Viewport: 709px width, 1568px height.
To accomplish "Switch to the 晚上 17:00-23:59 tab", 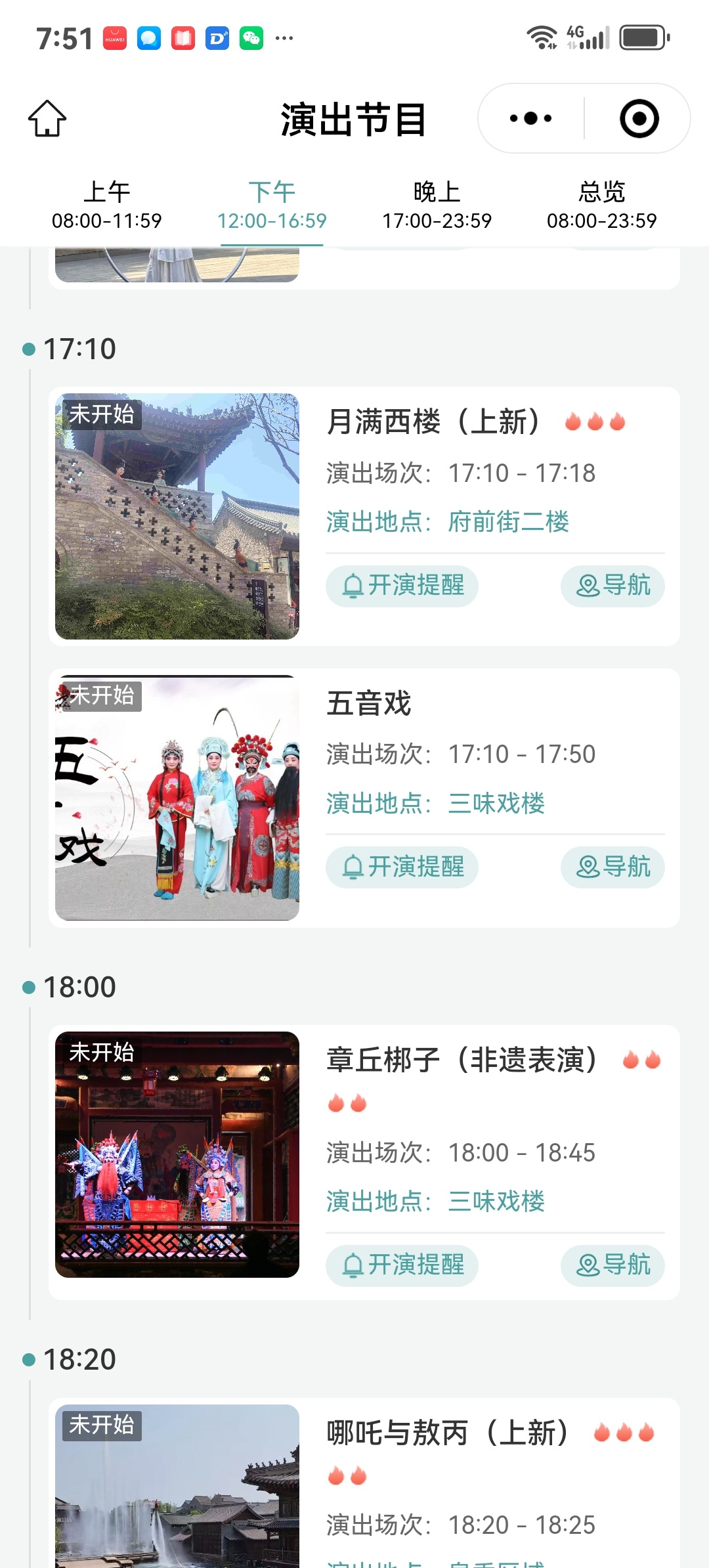I will [x=437, y=206].
